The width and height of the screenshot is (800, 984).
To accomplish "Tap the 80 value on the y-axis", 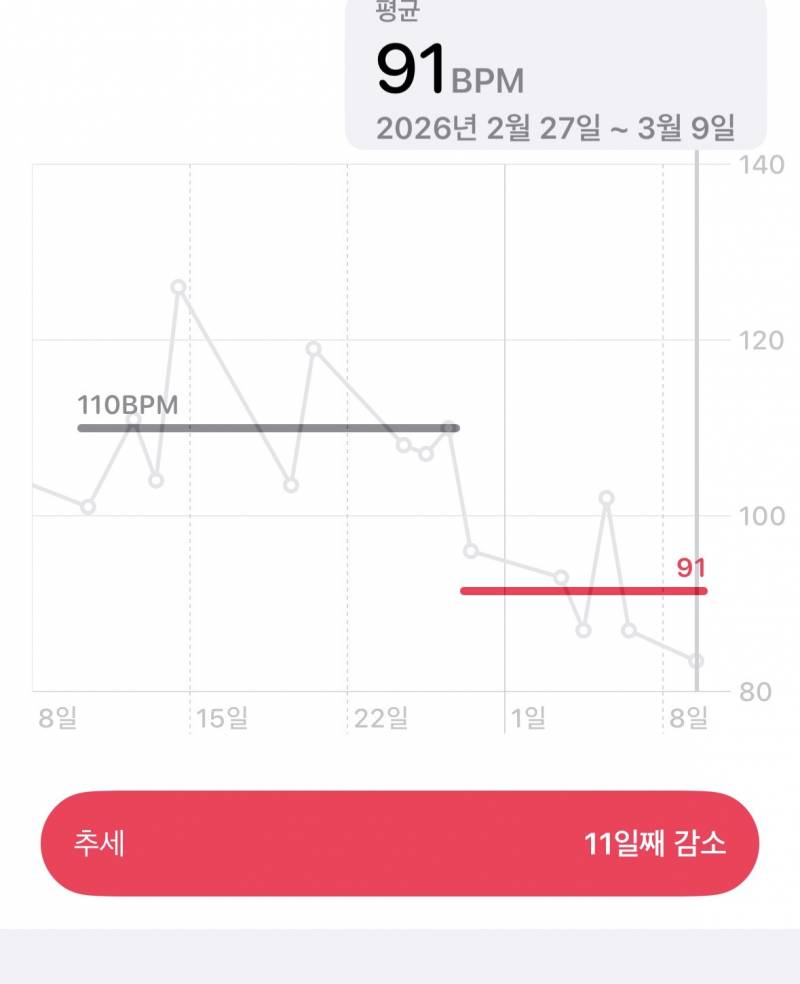I will 756,690.
